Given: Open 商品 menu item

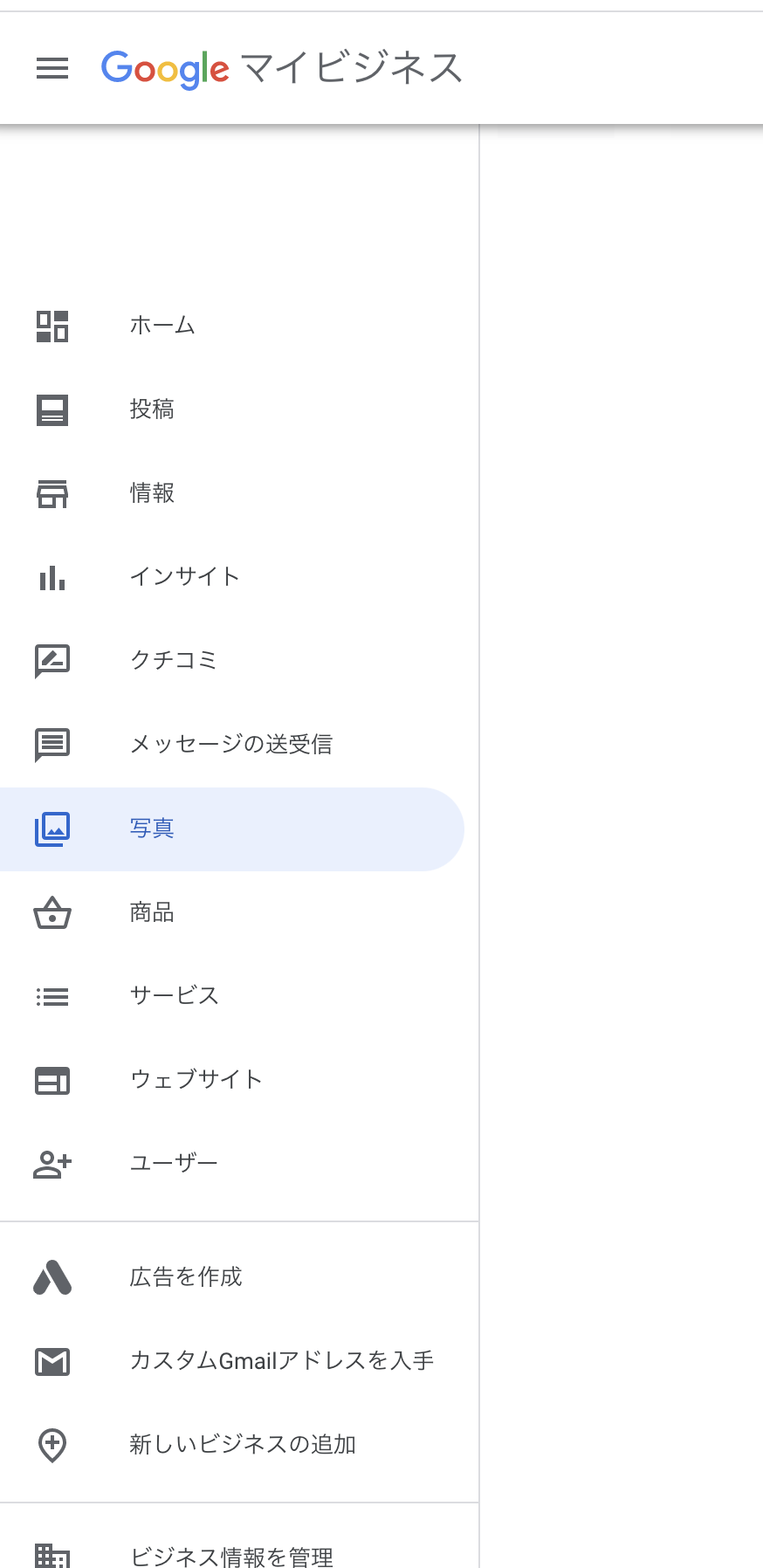Looking at the screenshot, I should 232,912.
